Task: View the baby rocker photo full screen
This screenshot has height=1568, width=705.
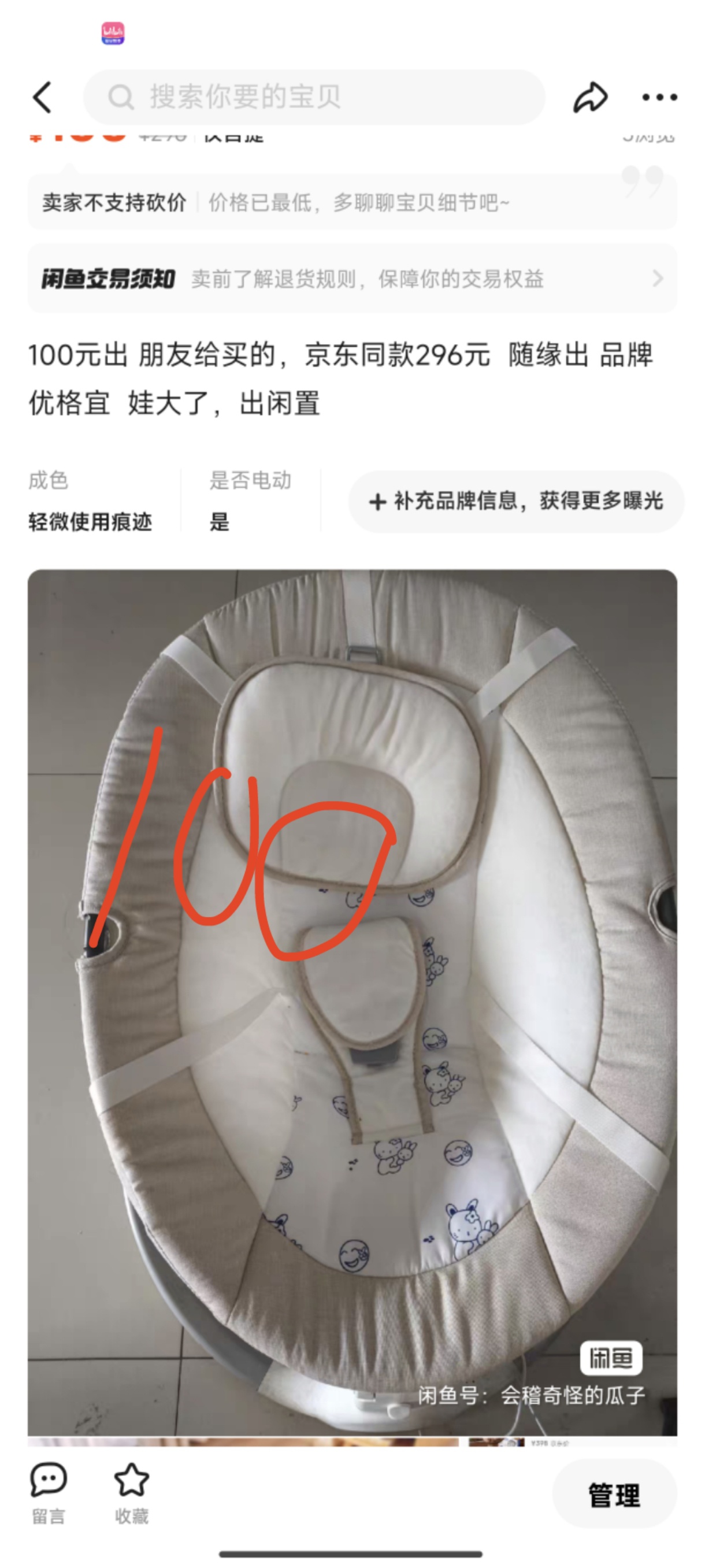Action: [352, 998]
